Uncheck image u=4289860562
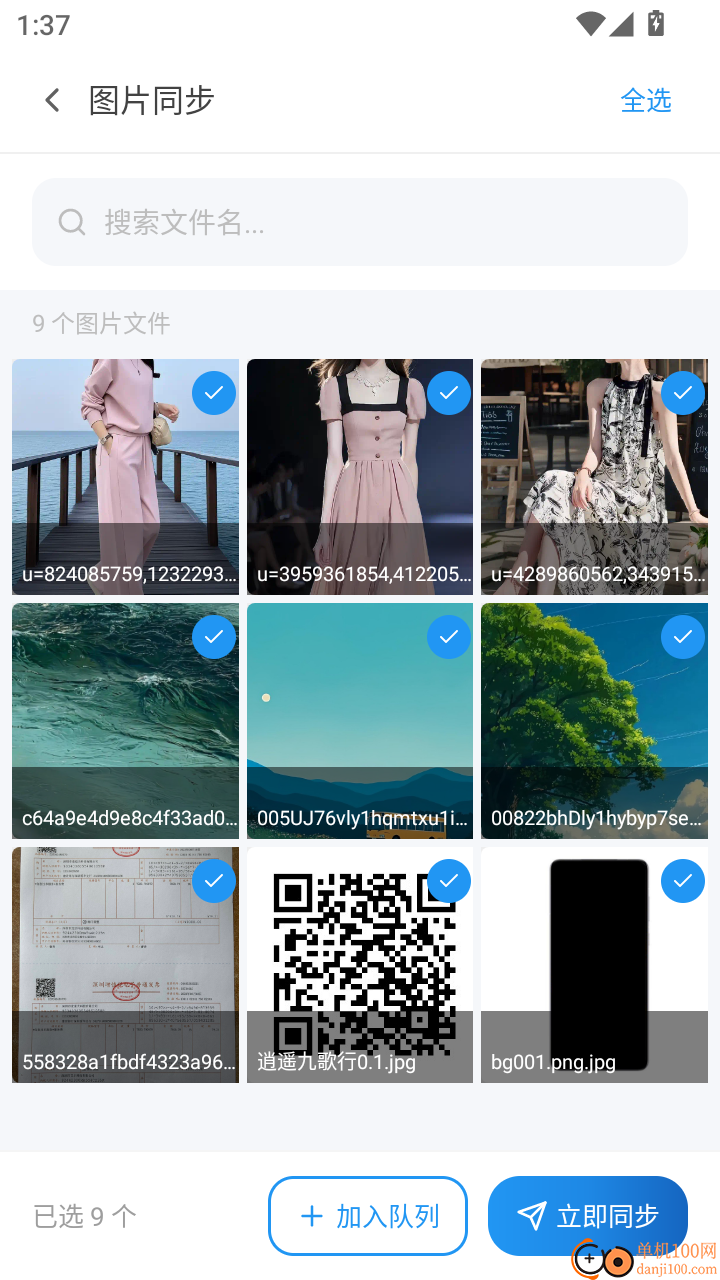This screenshot has height=1280, width=720. pos(682,393)
